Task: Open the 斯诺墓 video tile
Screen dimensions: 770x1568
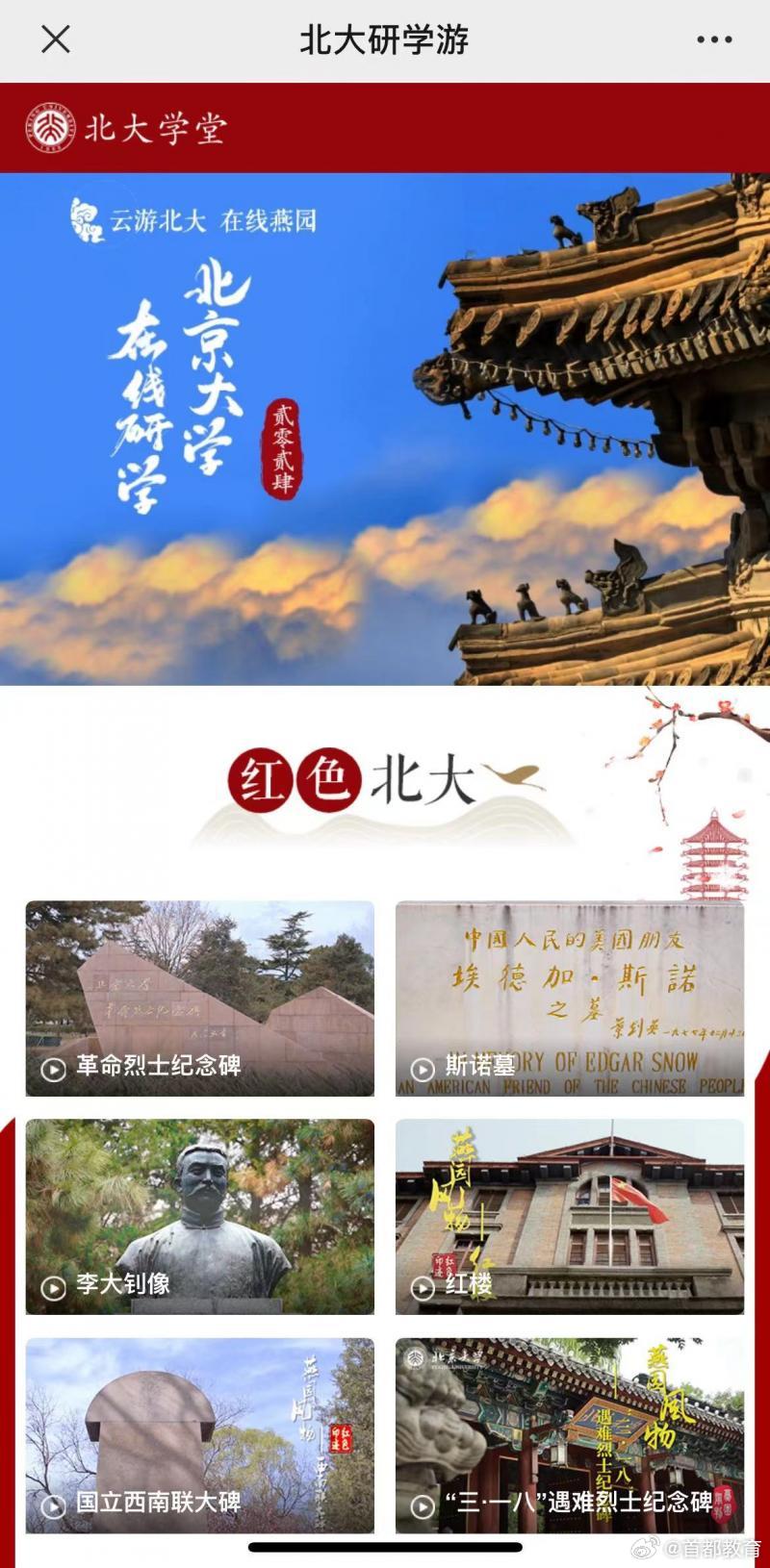Action: [569, 999]
